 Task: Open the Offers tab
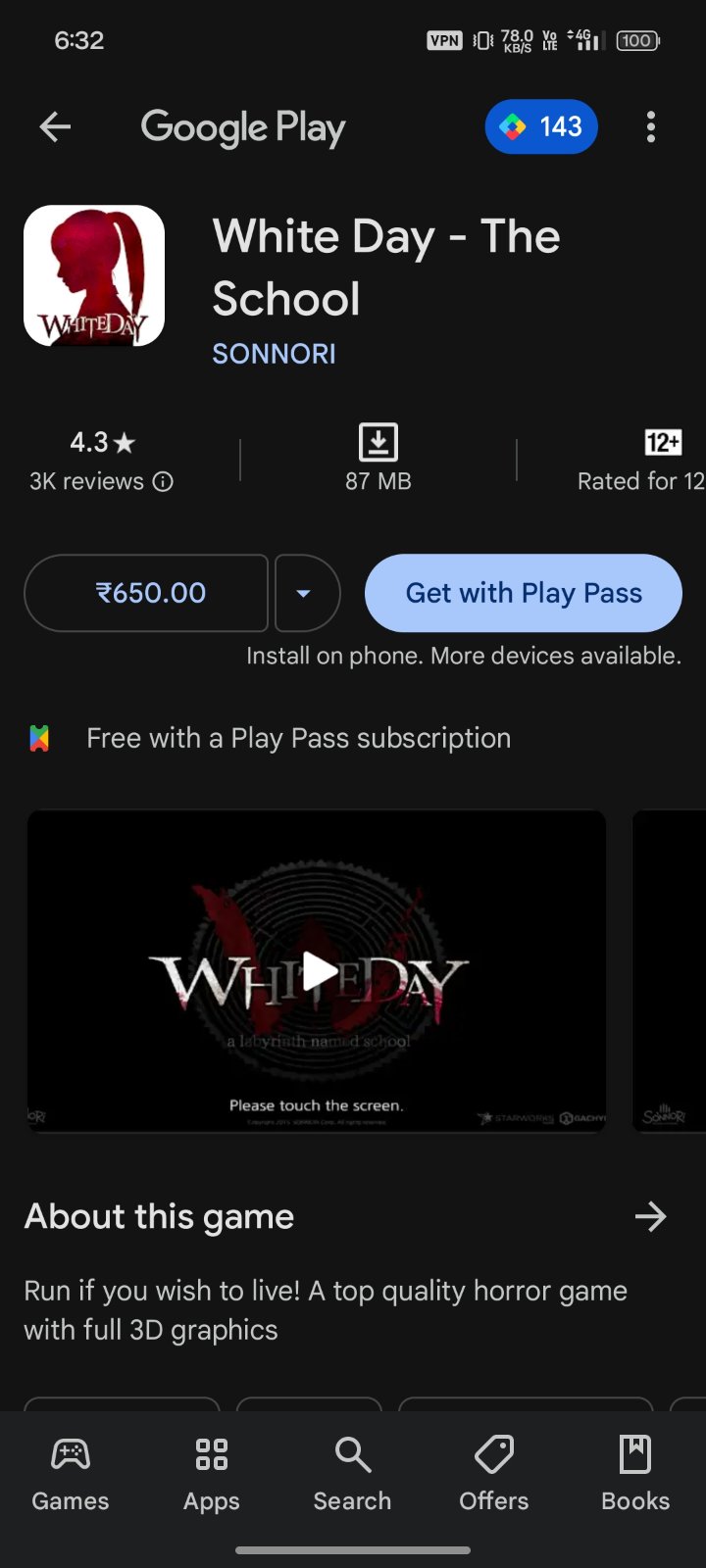[494, 1473]
